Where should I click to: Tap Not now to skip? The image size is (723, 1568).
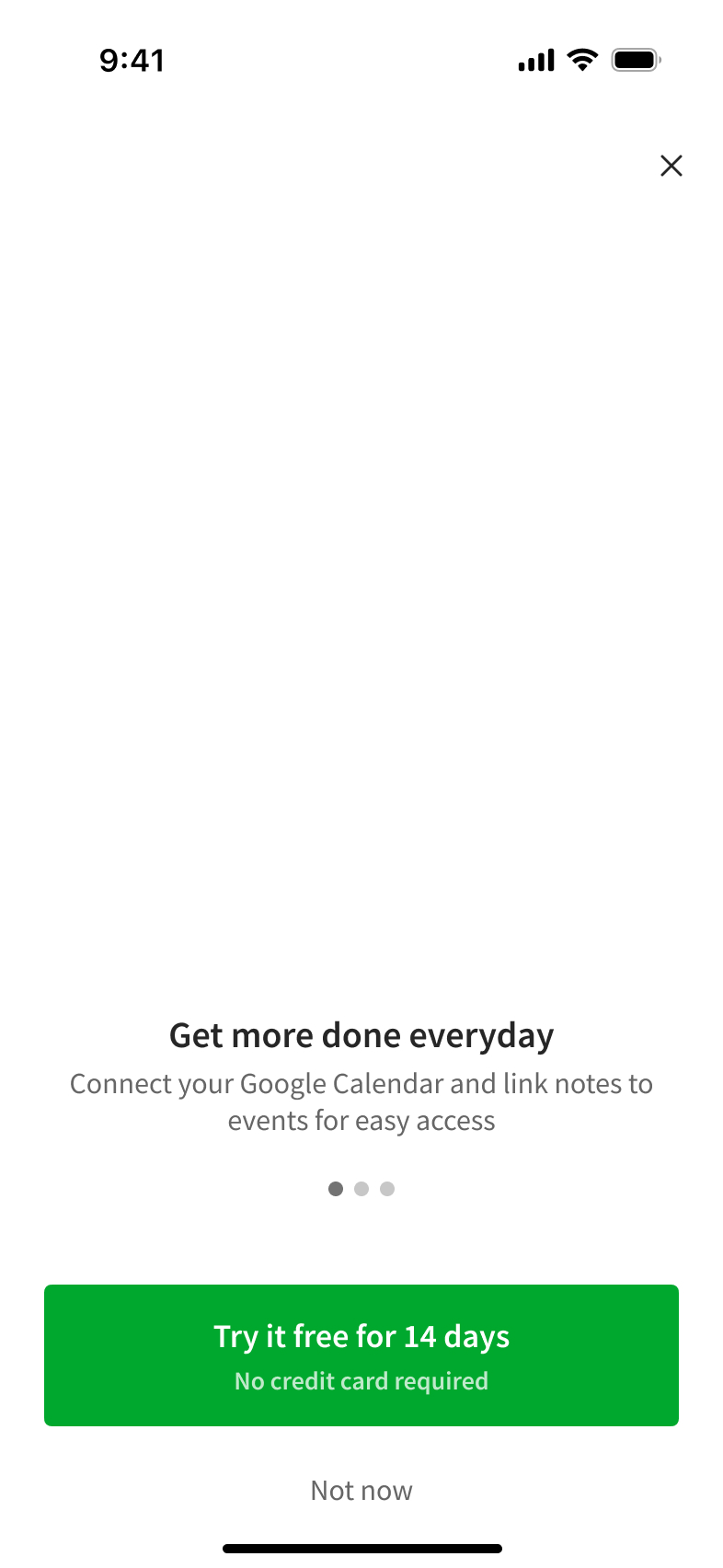tap(361, 1491)
